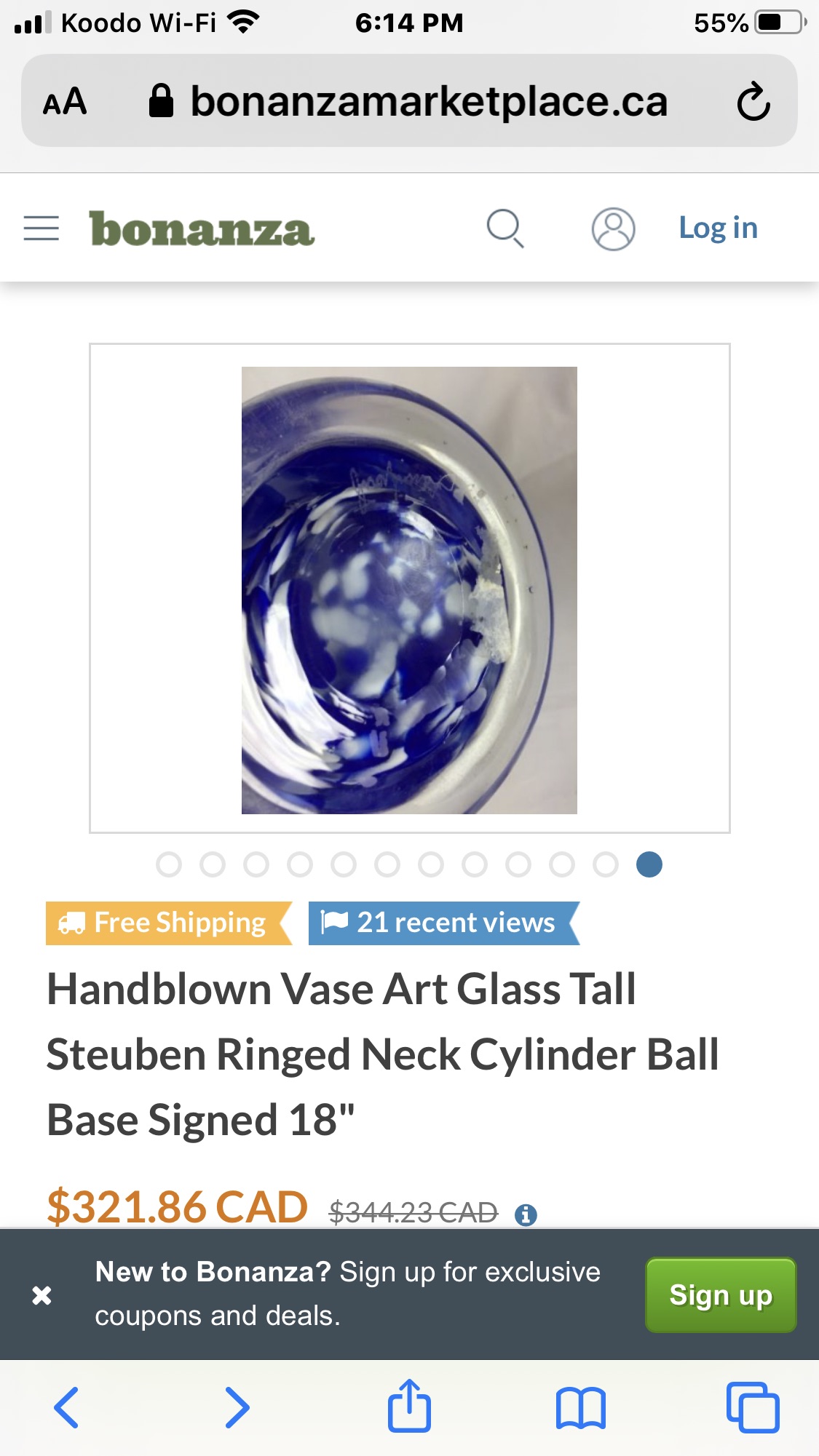
Task: Open the hamburger menu
Action: point(41,228)
